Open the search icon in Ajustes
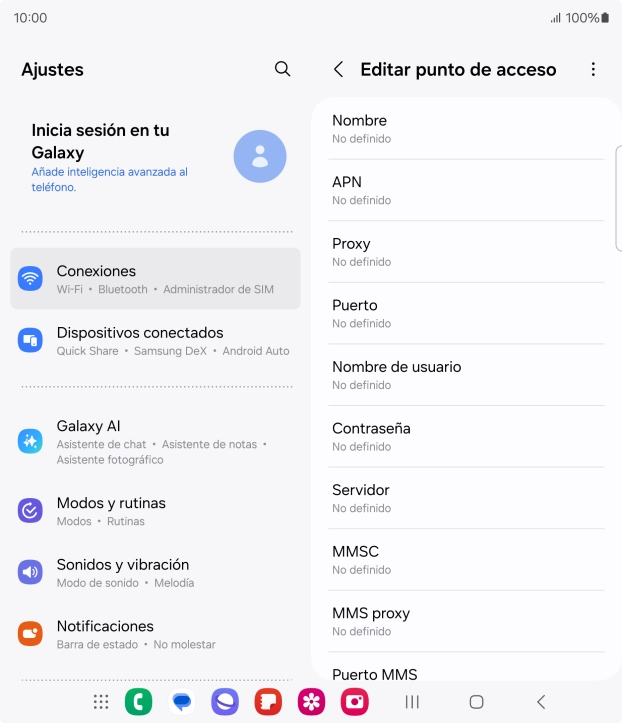The image size is (622, 723). (x=283, y=69)
